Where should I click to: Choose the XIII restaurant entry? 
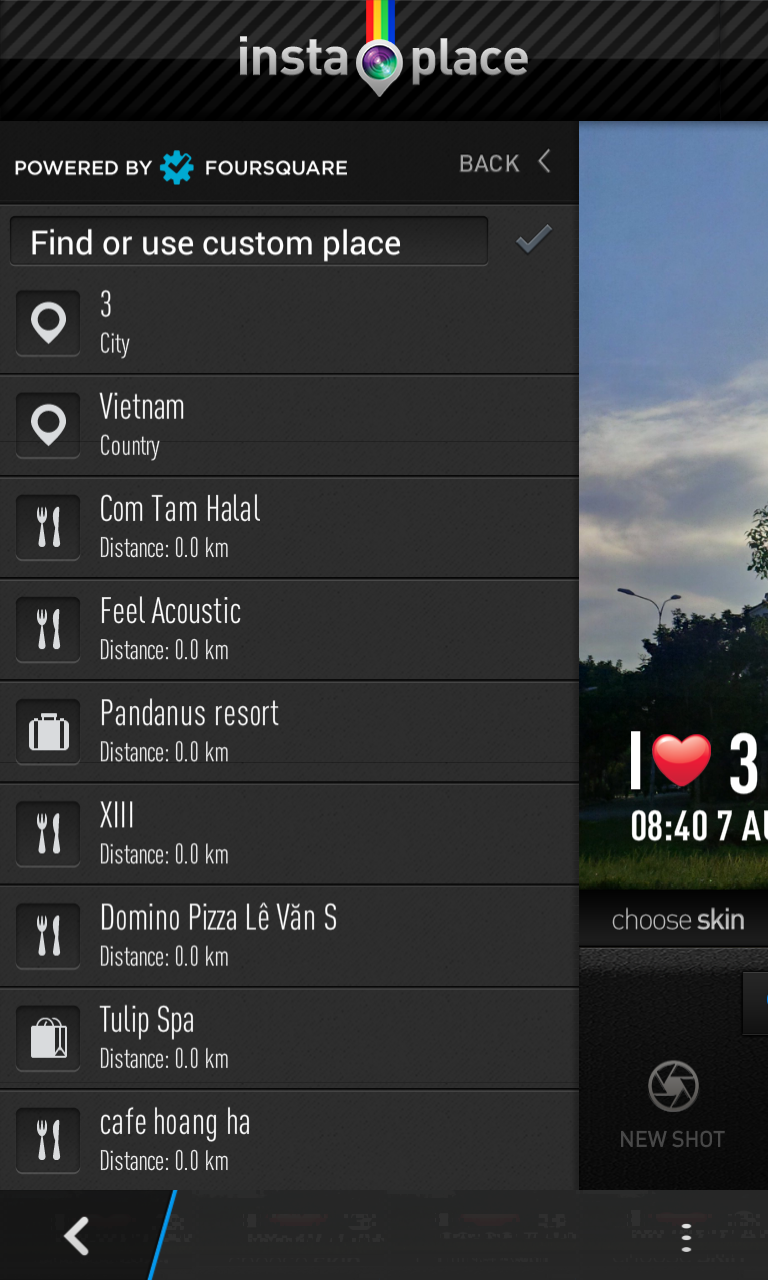(289, 834)
